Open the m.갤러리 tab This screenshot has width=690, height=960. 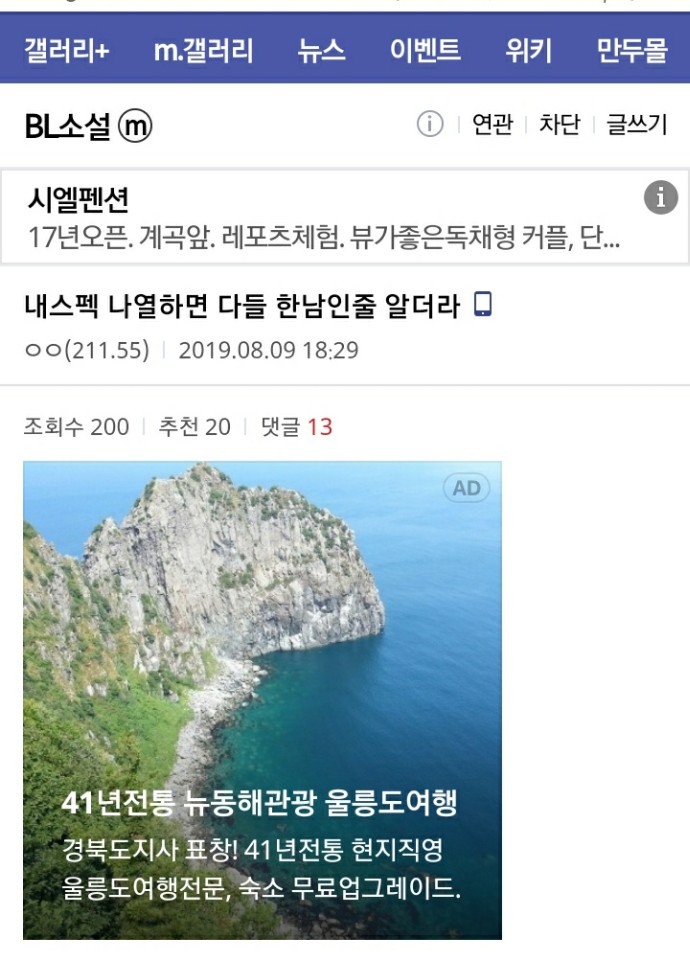(204, 51)
